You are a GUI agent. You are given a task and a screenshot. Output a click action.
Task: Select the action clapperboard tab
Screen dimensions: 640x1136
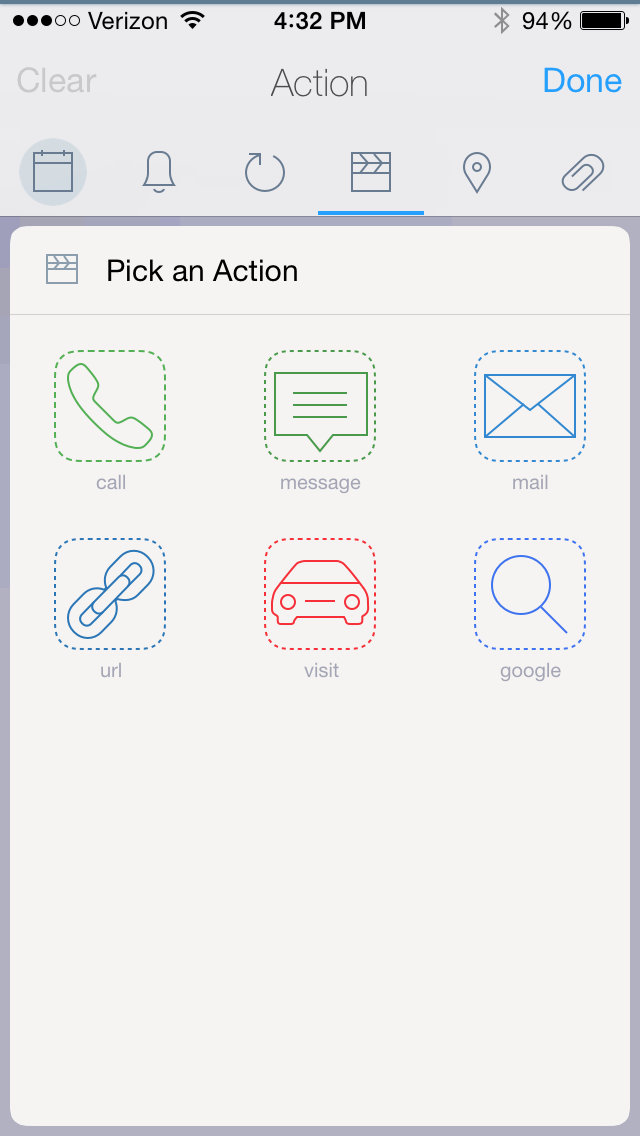click(x=371, y=172)
